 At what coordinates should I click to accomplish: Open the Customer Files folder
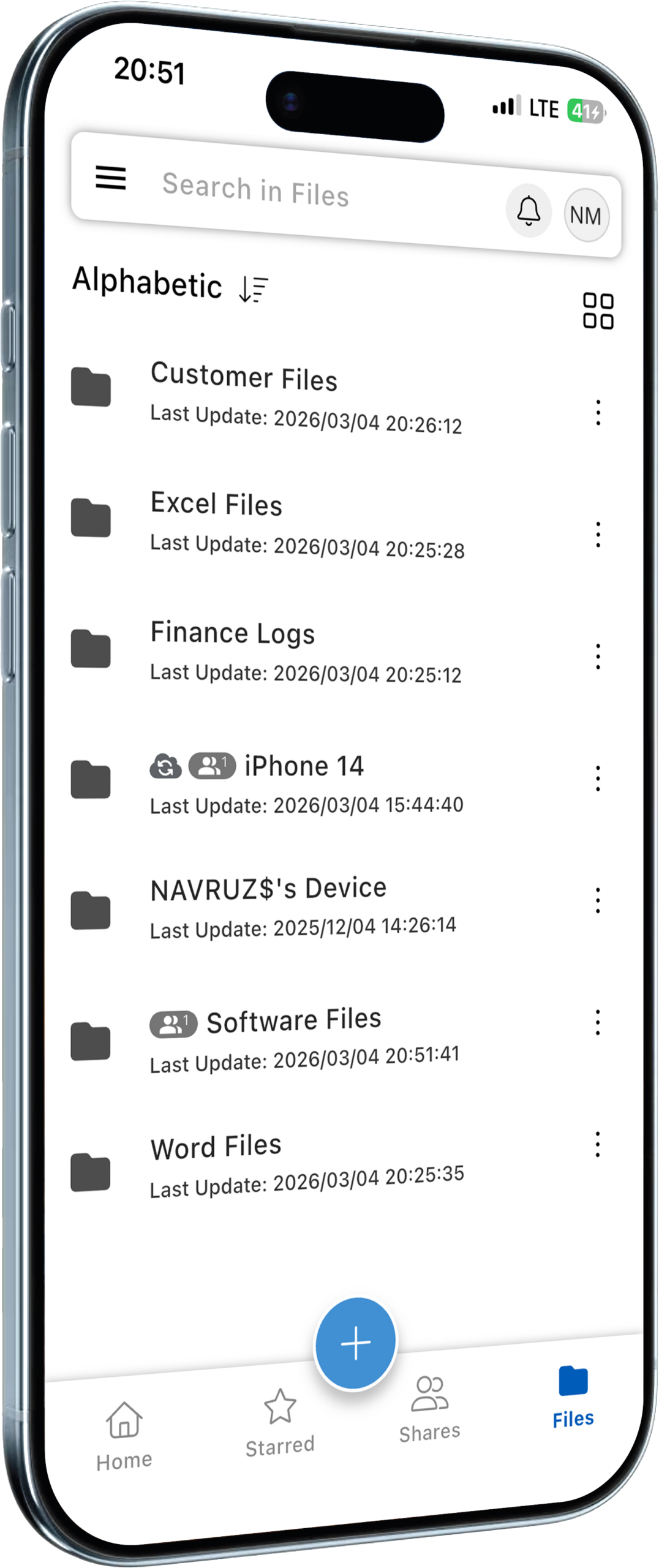pos(244,377)
